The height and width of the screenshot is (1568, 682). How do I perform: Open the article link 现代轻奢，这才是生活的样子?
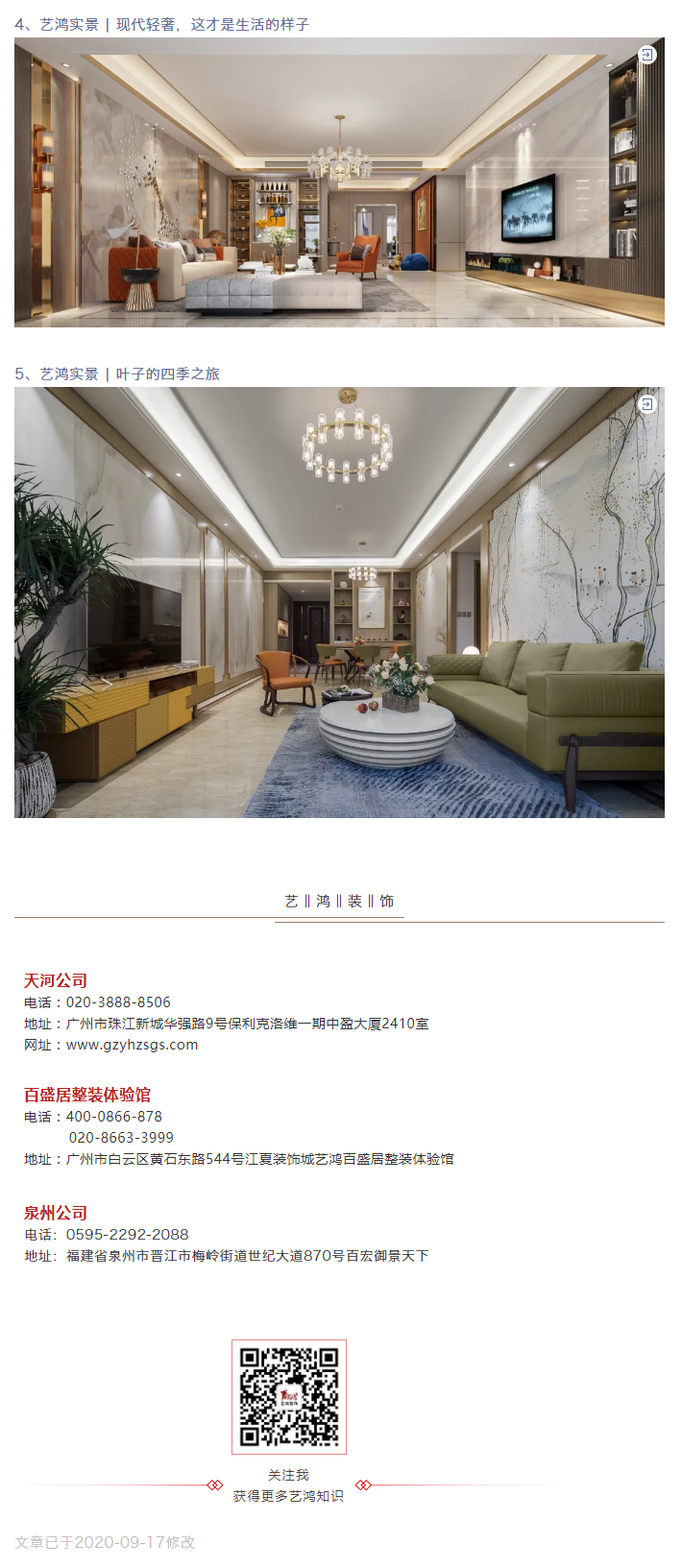tap(212, 24)
